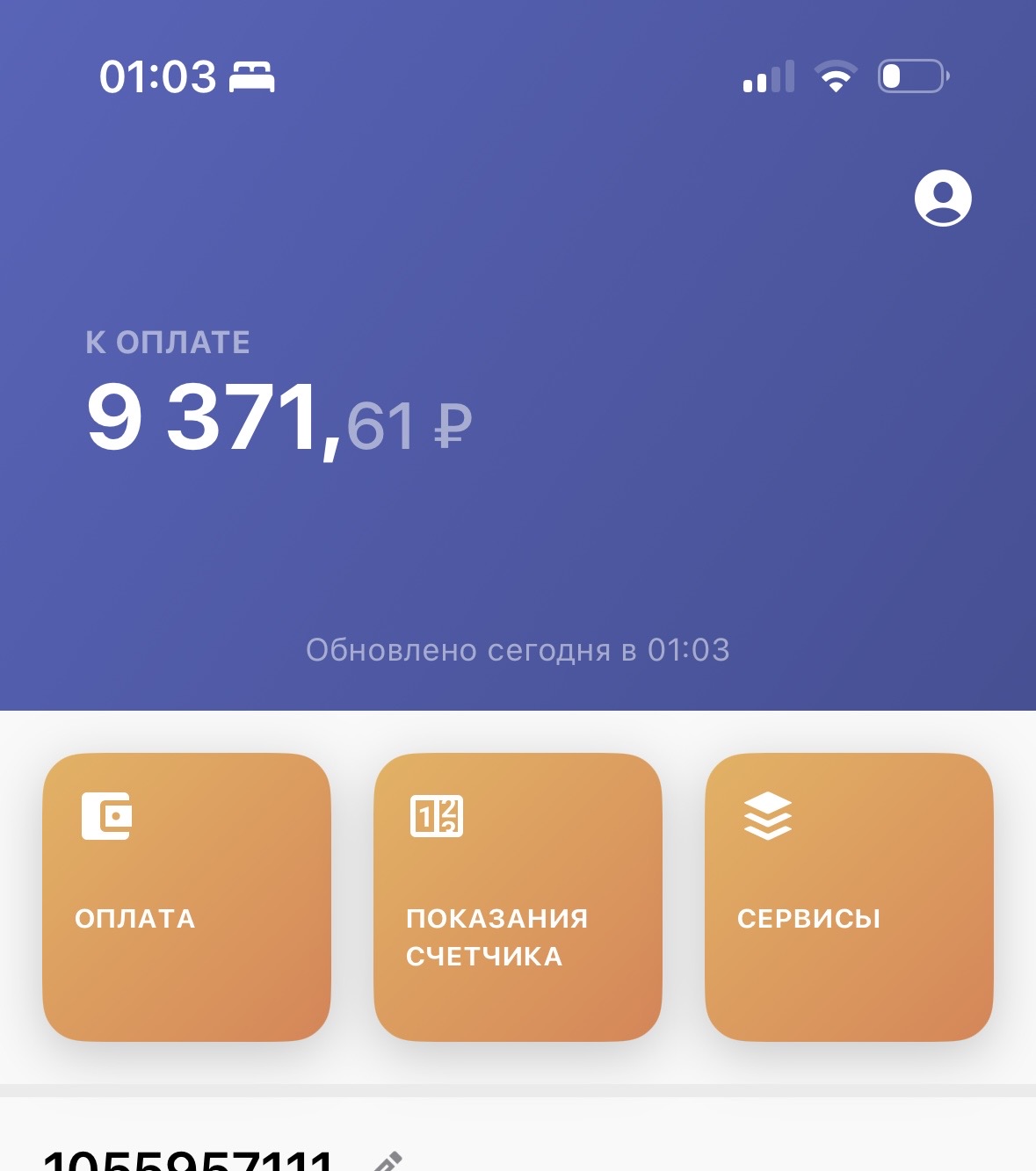
Task: Open ПОКАЗАНИЯ СЧЕТЧИКА meter readings
Action: (x=518, y=897)
